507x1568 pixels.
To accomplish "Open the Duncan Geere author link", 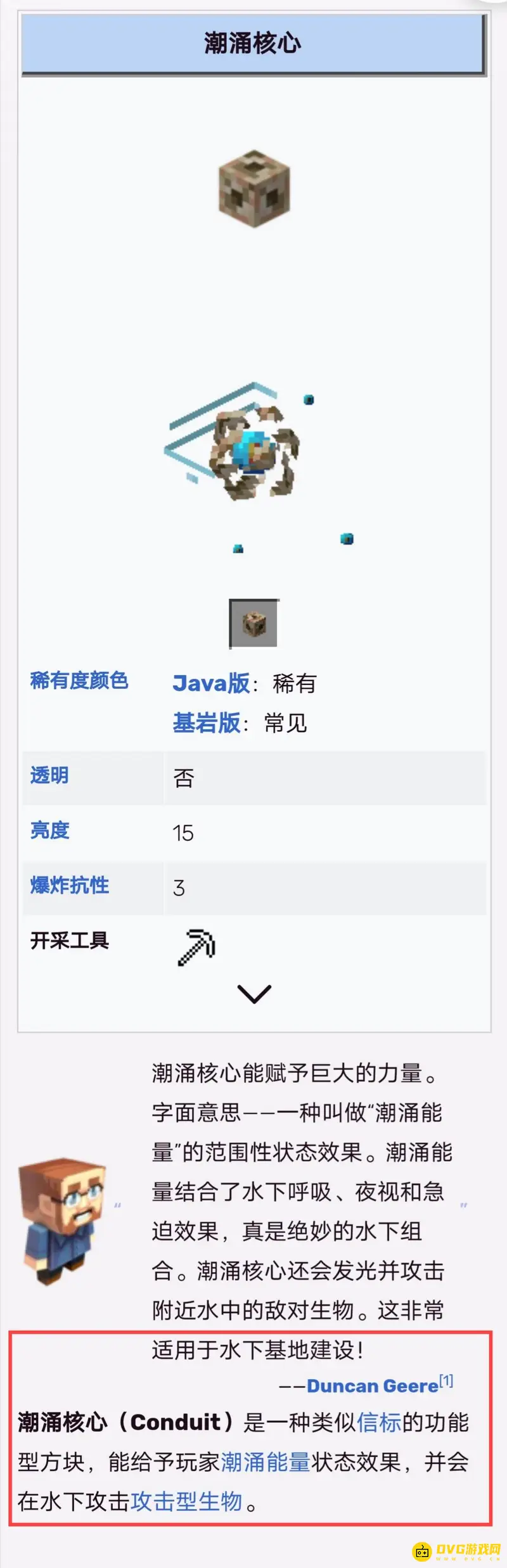I will tap(372, 1385).
